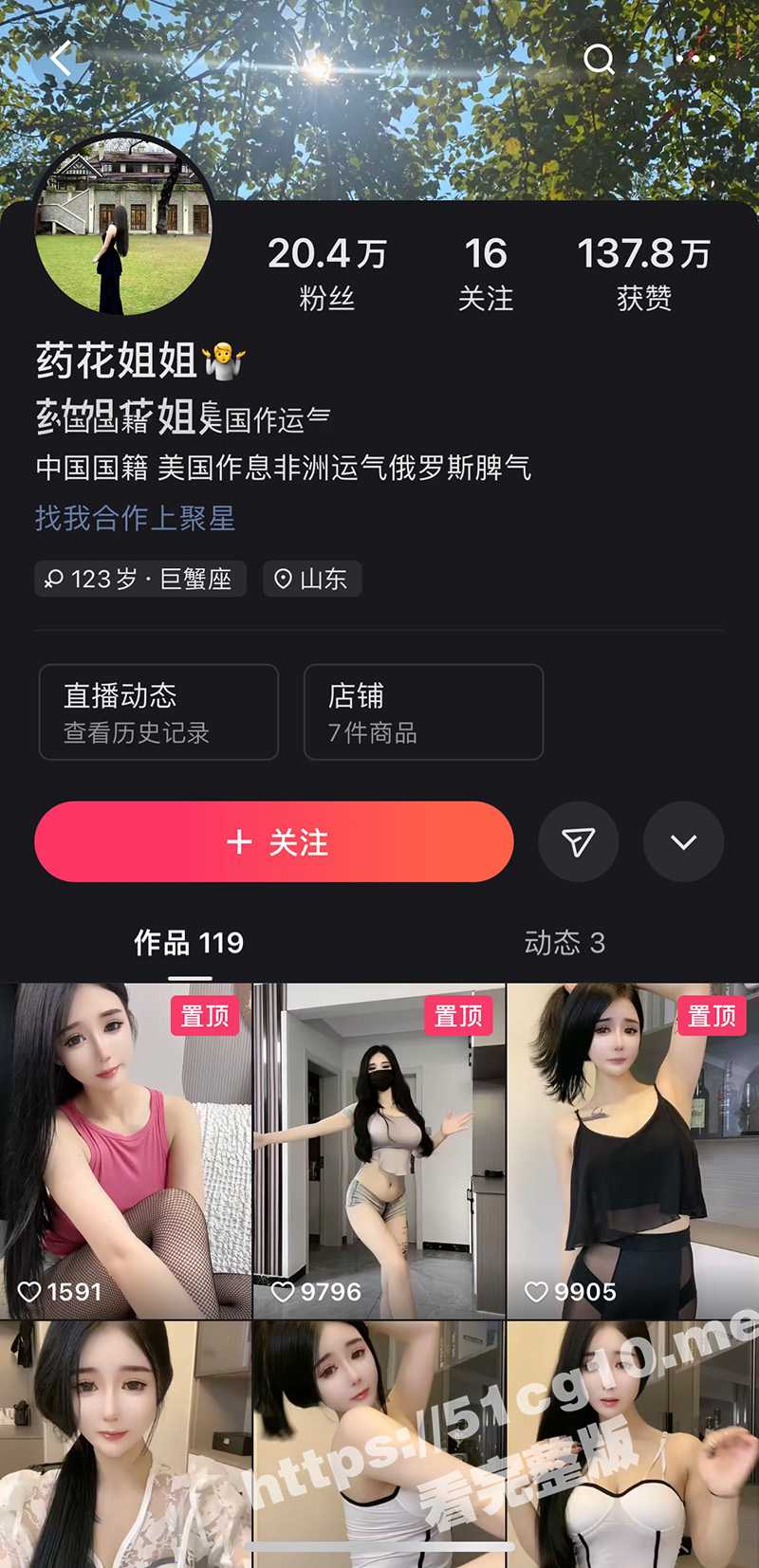
Task: Open the pinned video with 1591 likes
Action: click(x=125, y=1151)
